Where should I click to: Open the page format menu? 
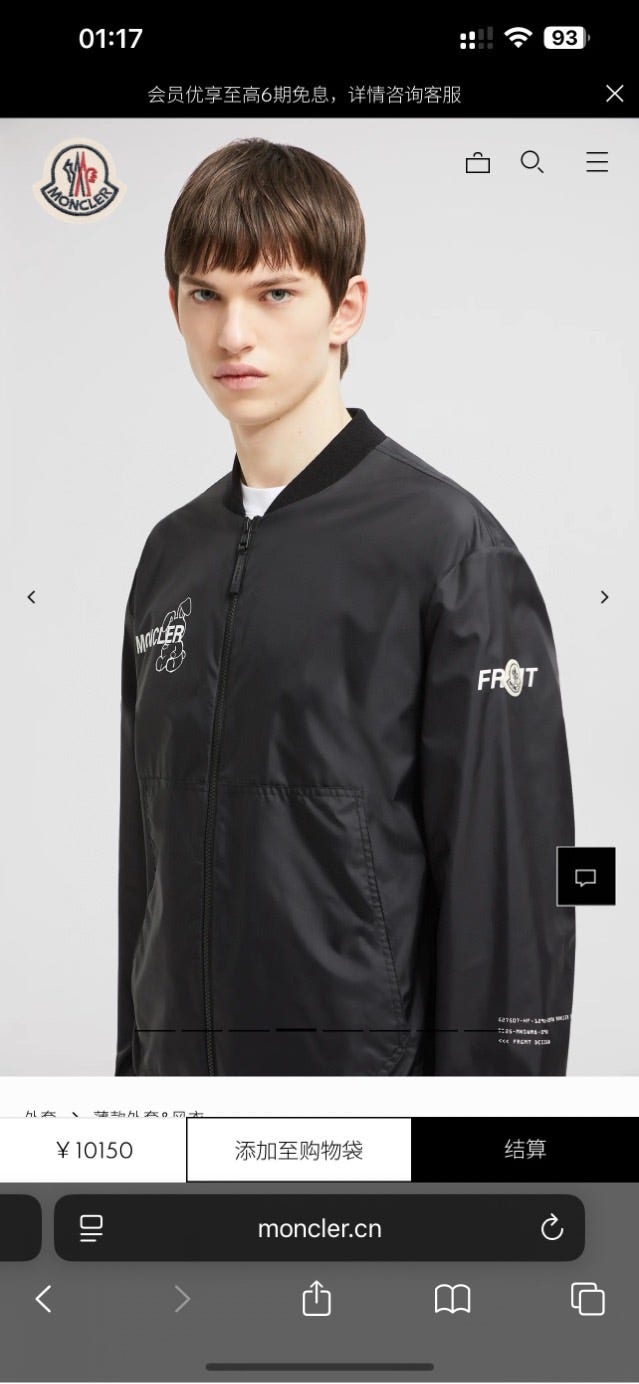[91, 1229]
